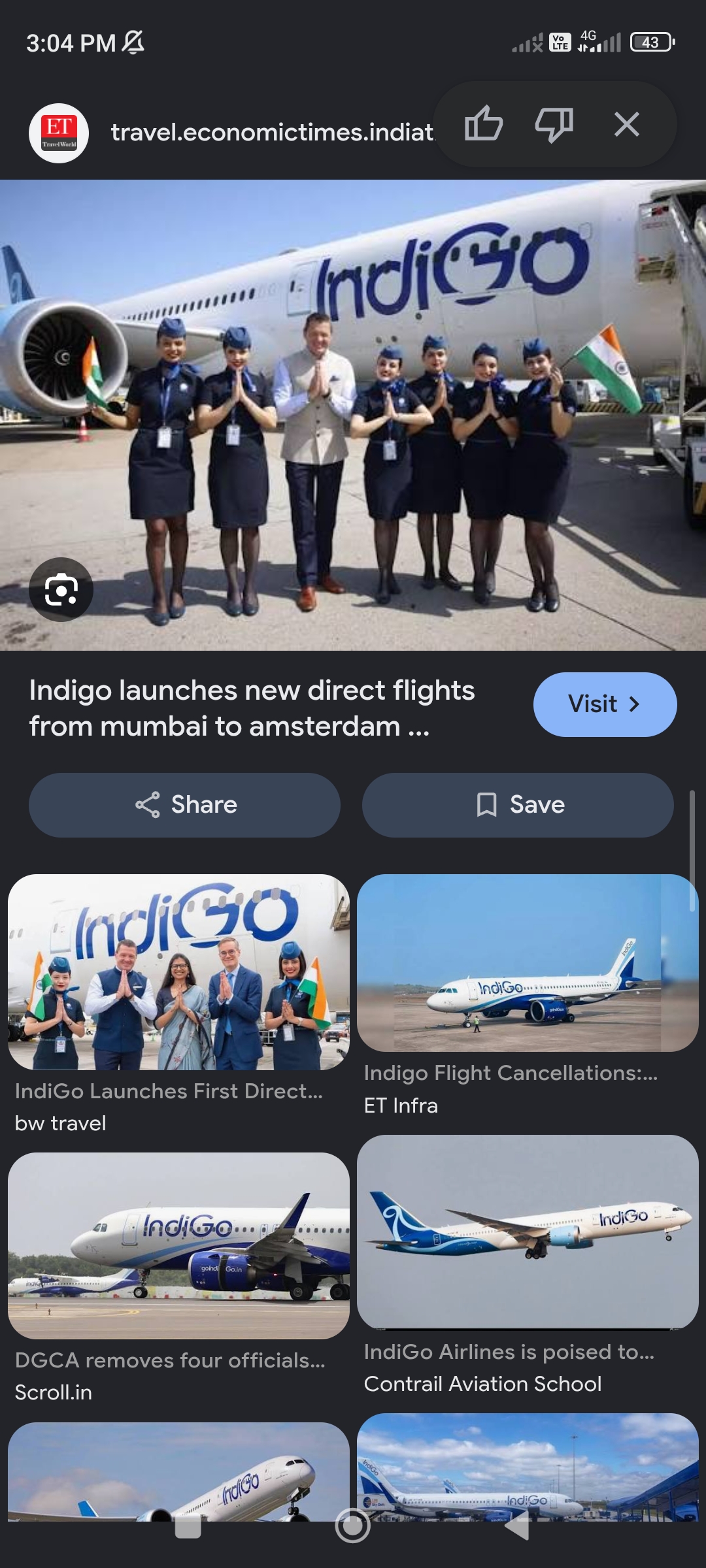Open the travel.economictimes source link

[x=272, y=133]
